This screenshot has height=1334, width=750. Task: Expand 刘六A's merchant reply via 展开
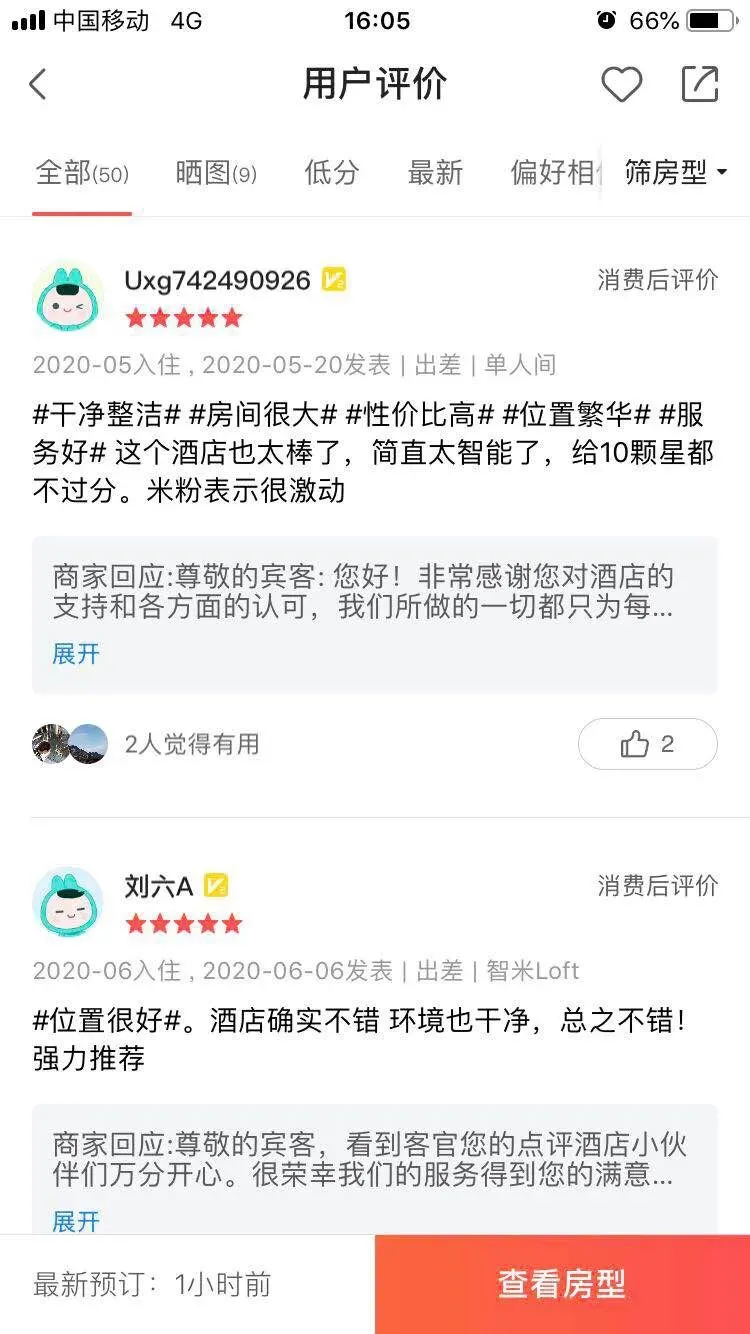click(77, 1222)
